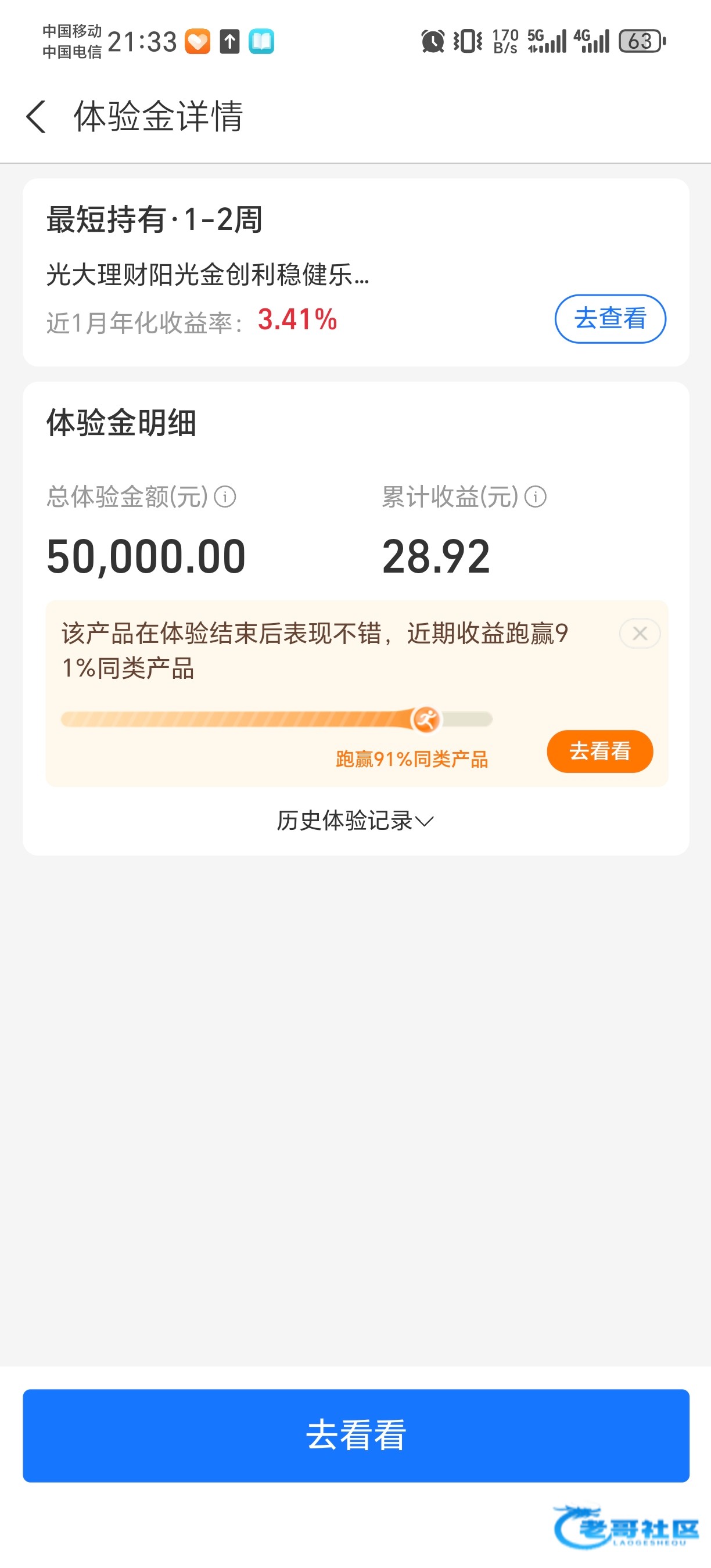Dismiss the 跑赢91%同类产品 banner
Viewport: 711px width, 1568px height.
pos(640,634)
